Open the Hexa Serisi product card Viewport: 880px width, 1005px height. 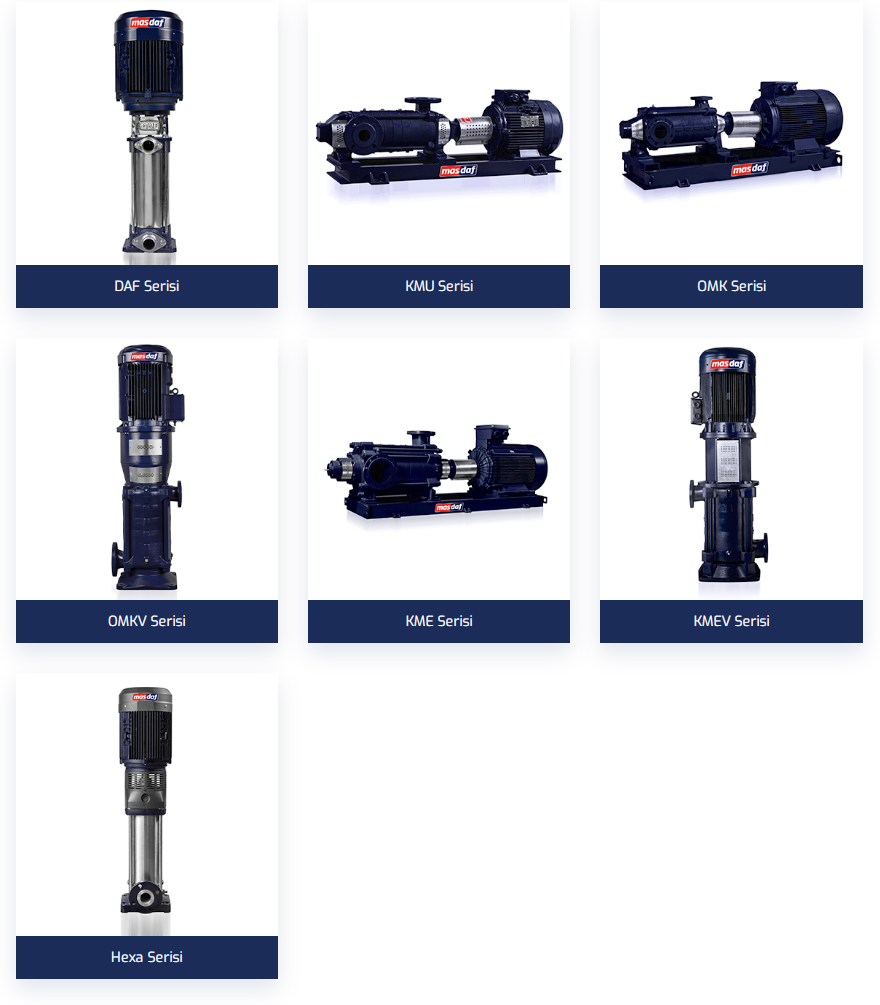147,957
